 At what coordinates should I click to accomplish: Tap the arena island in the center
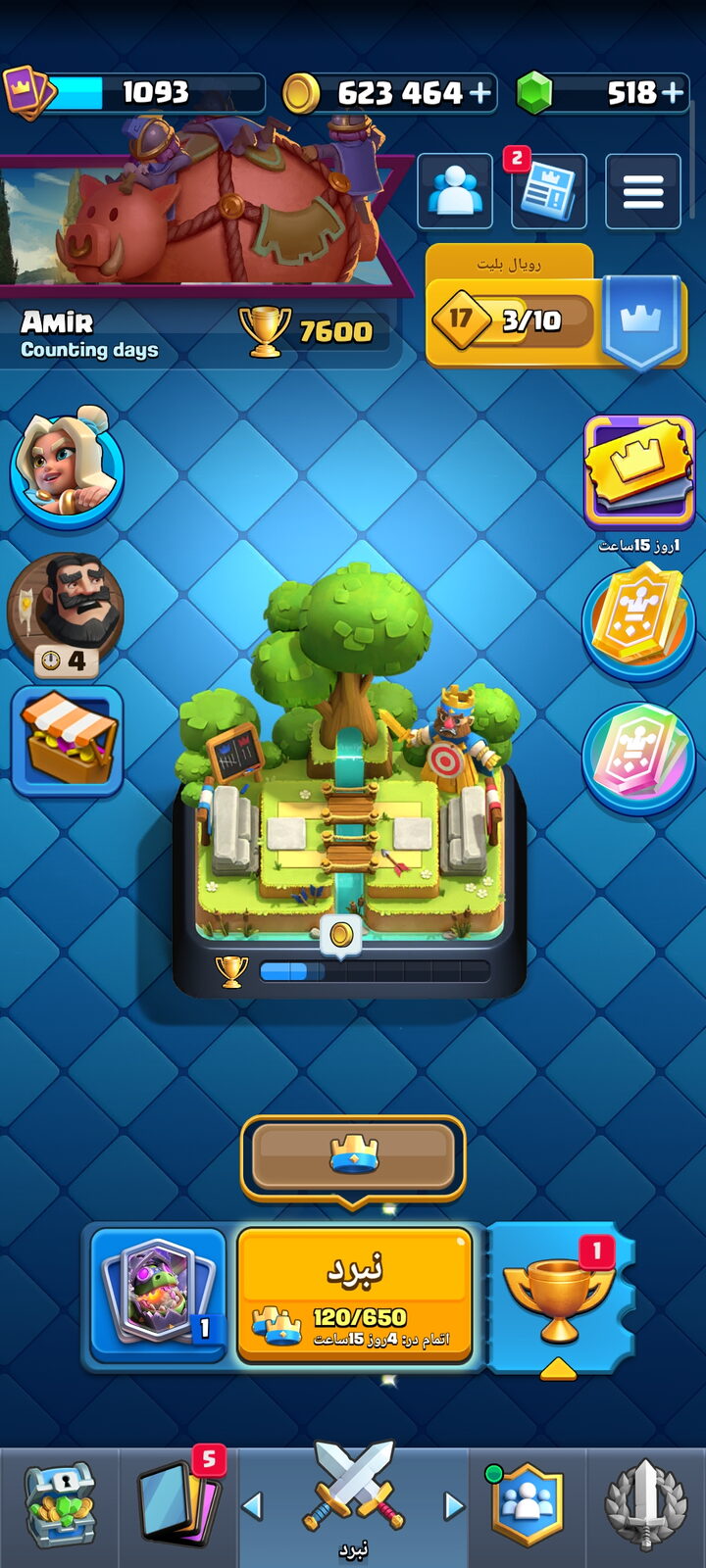[x=350, y=784]
